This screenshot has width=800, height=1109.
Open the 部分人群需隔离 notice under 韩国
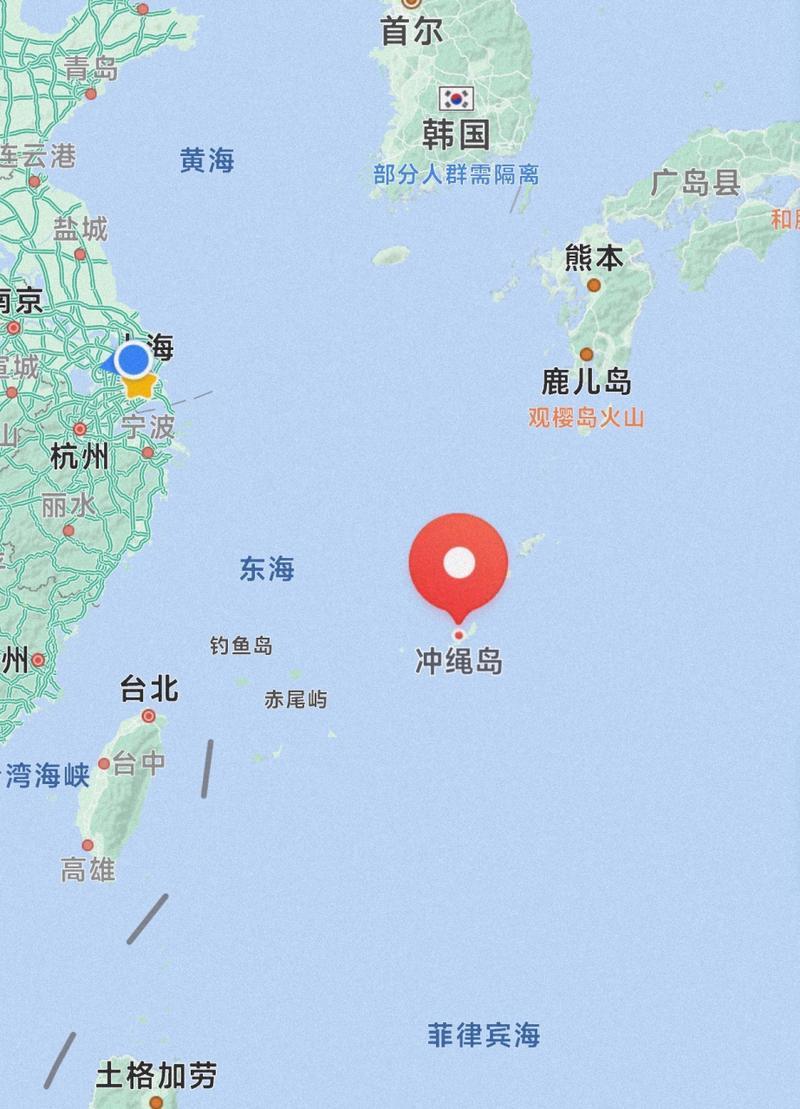[x=456, y=175]
